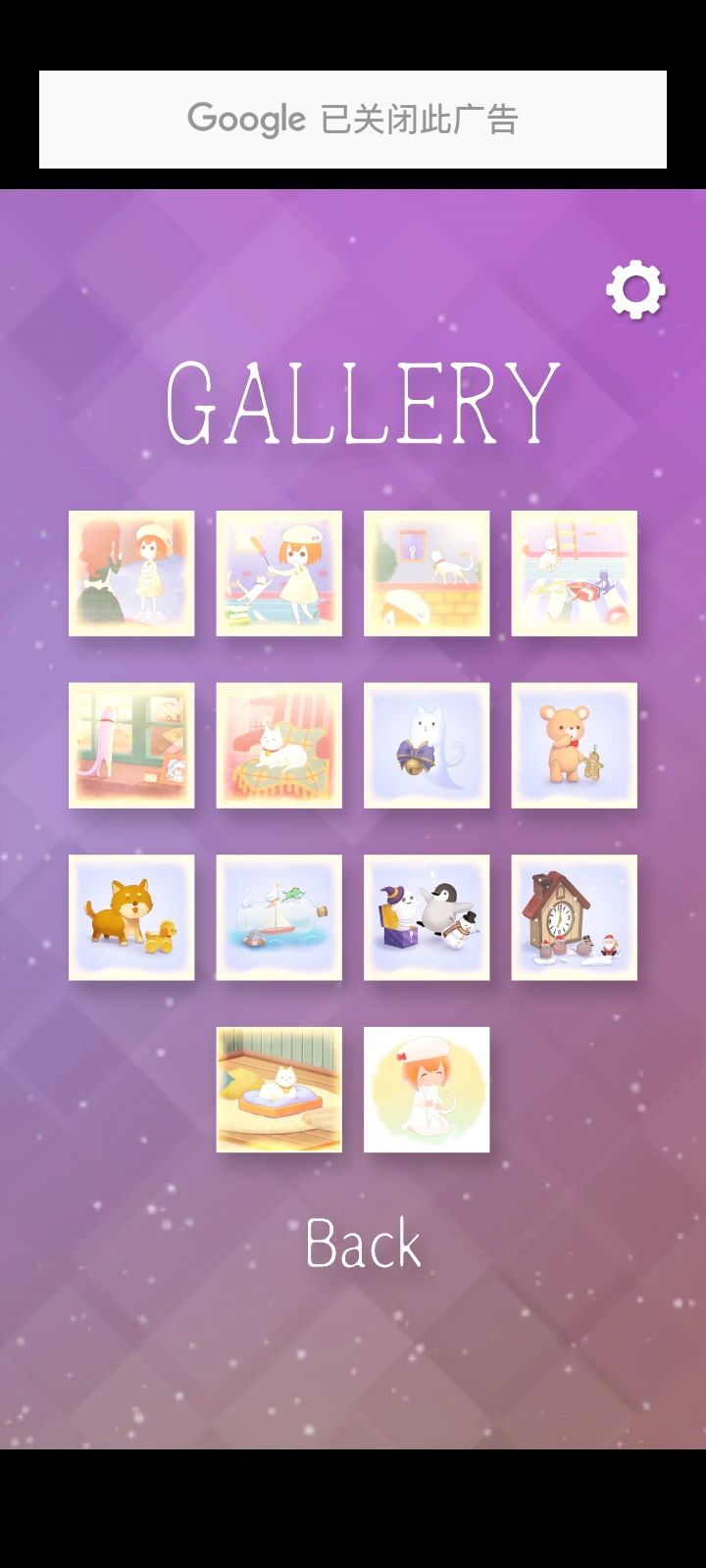The width and height of the screenshot is (706, 1568).
Task: Select the first gallery image in row one
Action: point(131,572)
